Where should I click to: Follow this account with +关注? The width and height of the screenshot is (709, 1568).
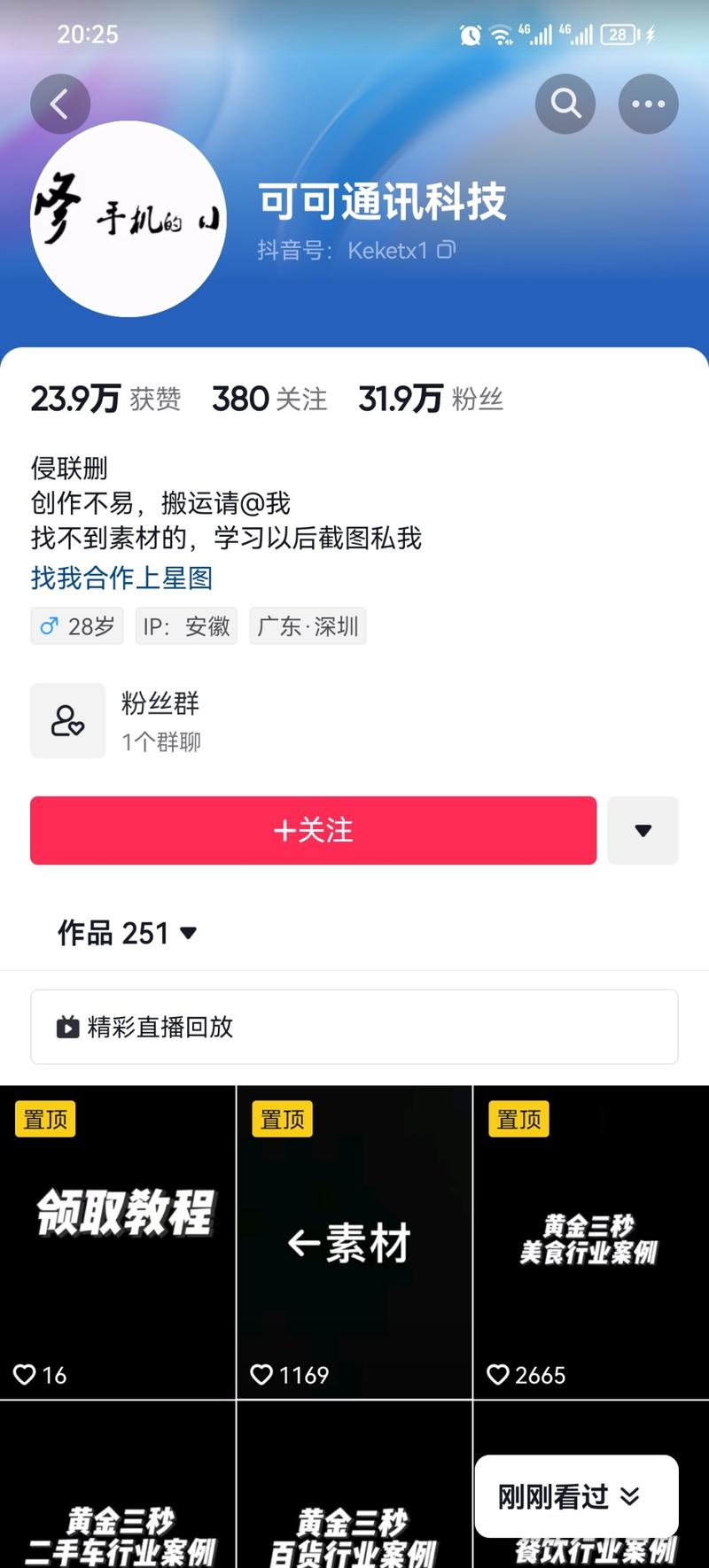tap(313, 830)
